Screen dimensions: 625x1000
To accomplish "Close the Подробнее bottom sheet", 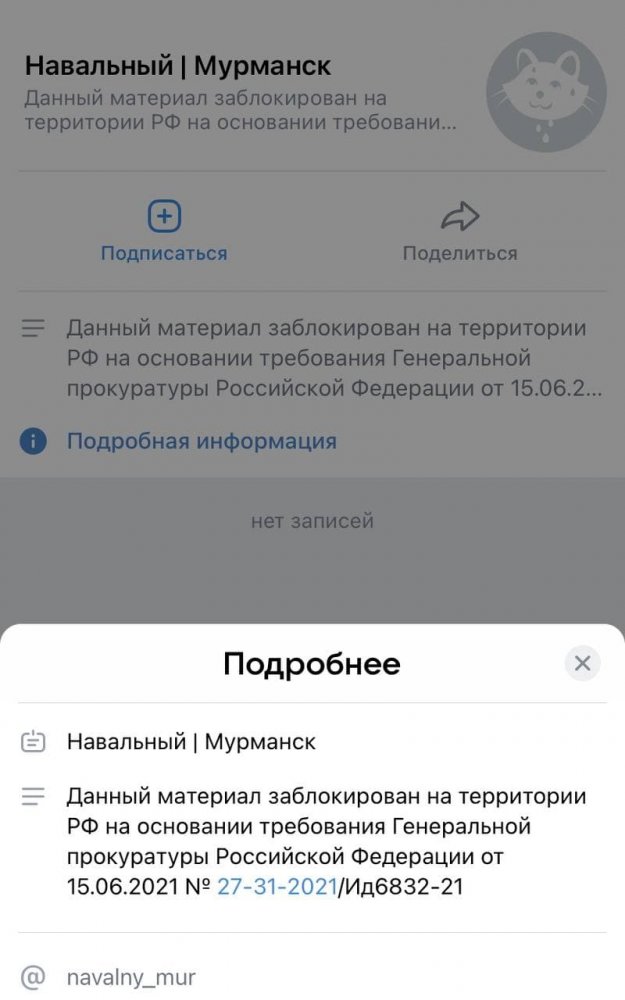I will point(582,663).
